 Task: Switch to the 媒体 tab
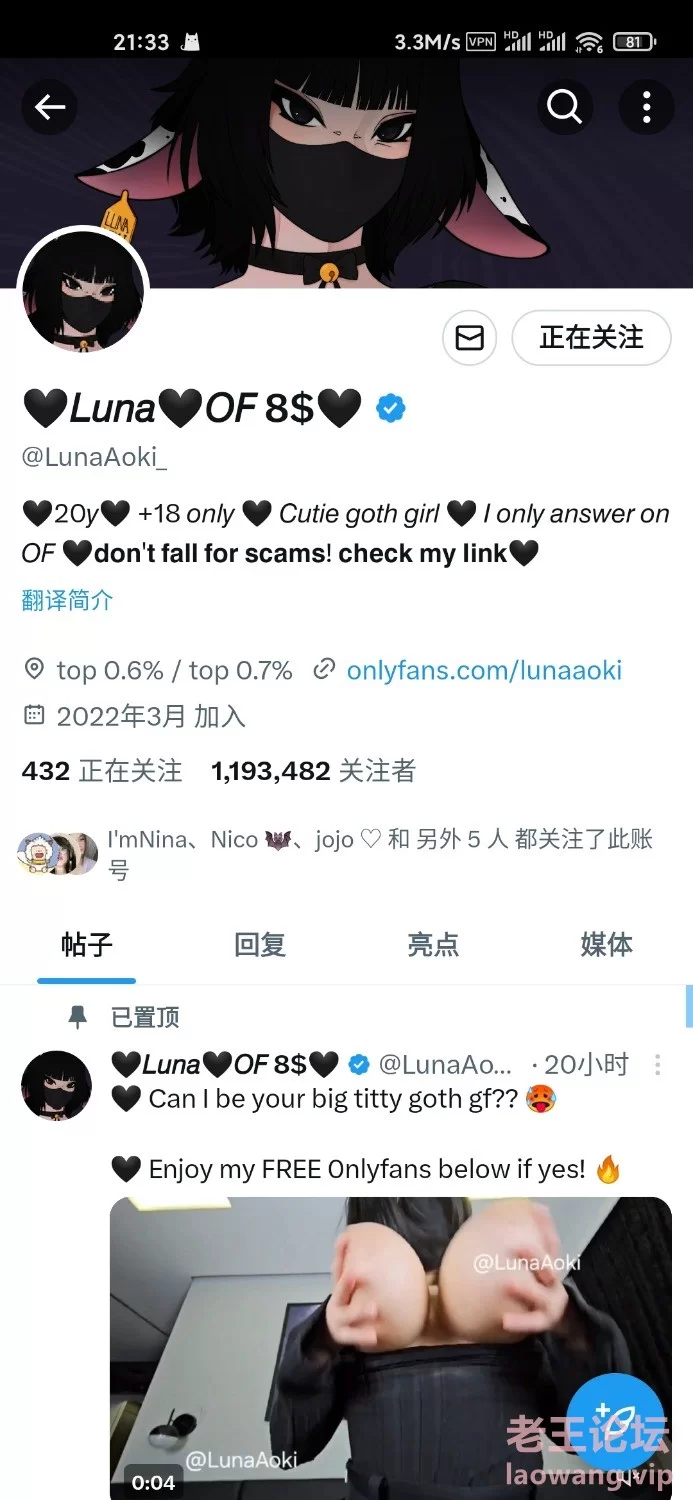click(x=606, y=944)
